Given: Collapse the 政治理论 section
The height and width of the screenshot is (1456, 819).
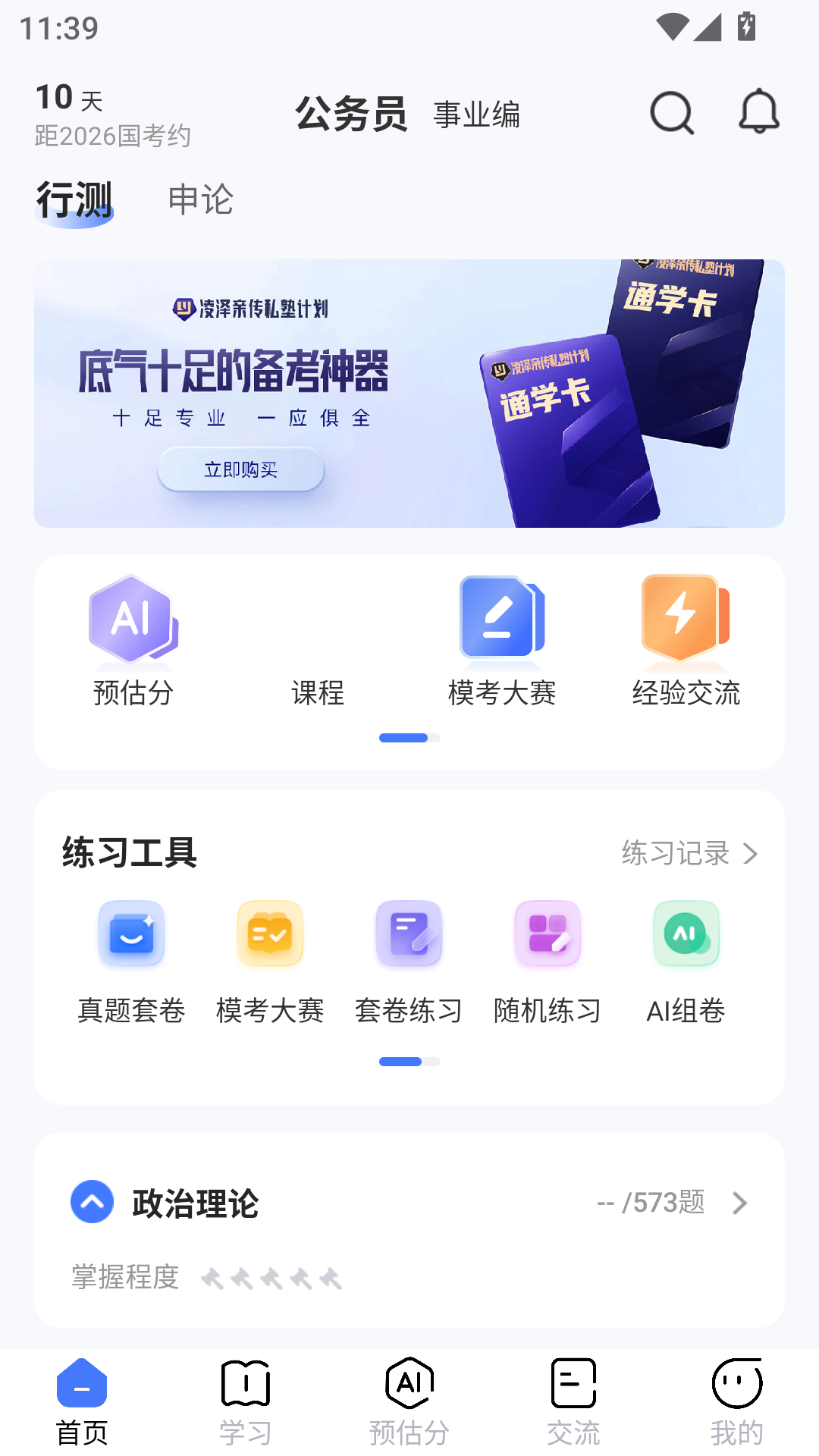Looking at the screenshot, I should (x=93, y=1202).
